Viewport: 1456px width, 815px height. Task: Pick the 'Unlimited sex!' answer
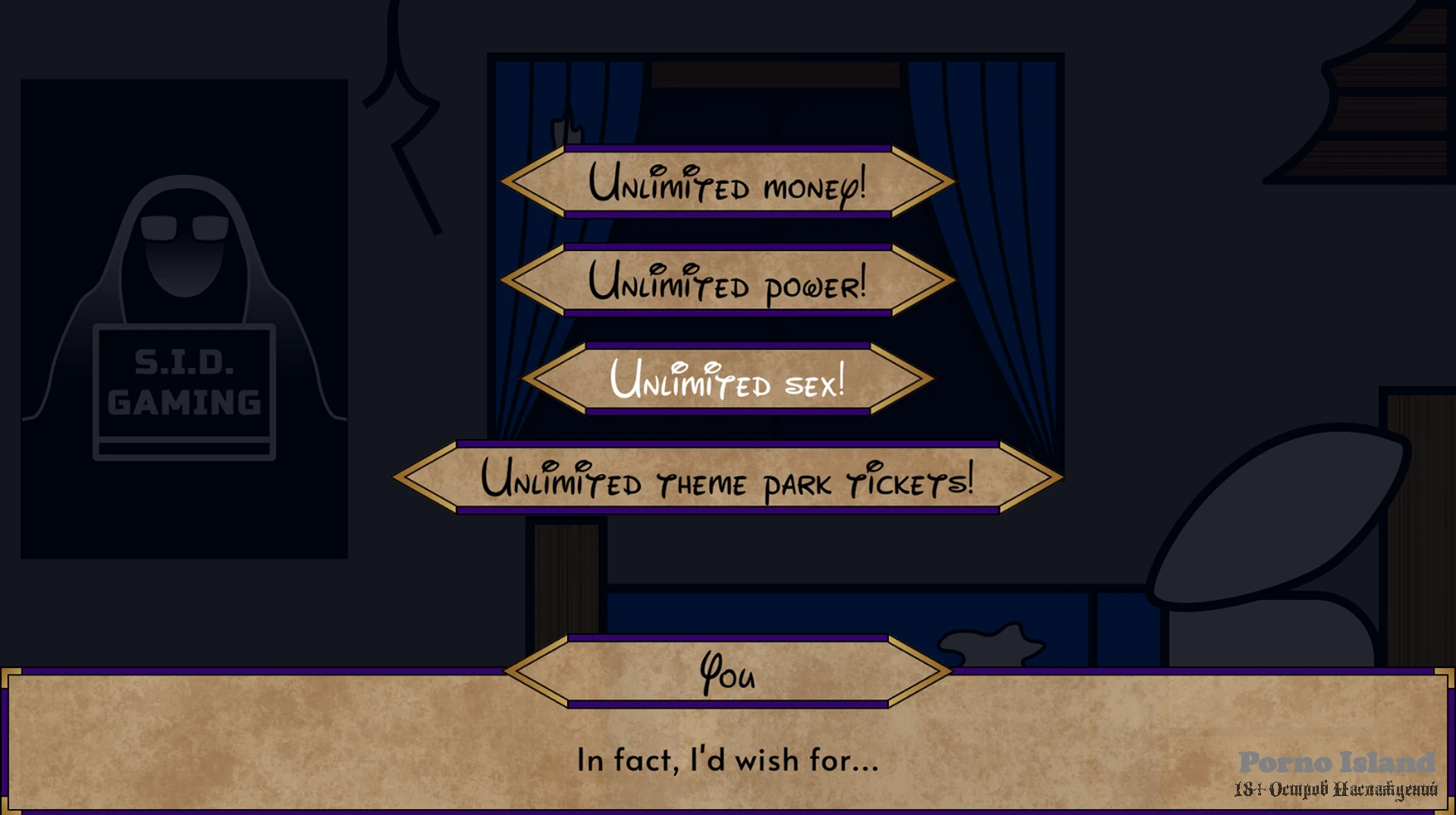pos(727,379)
